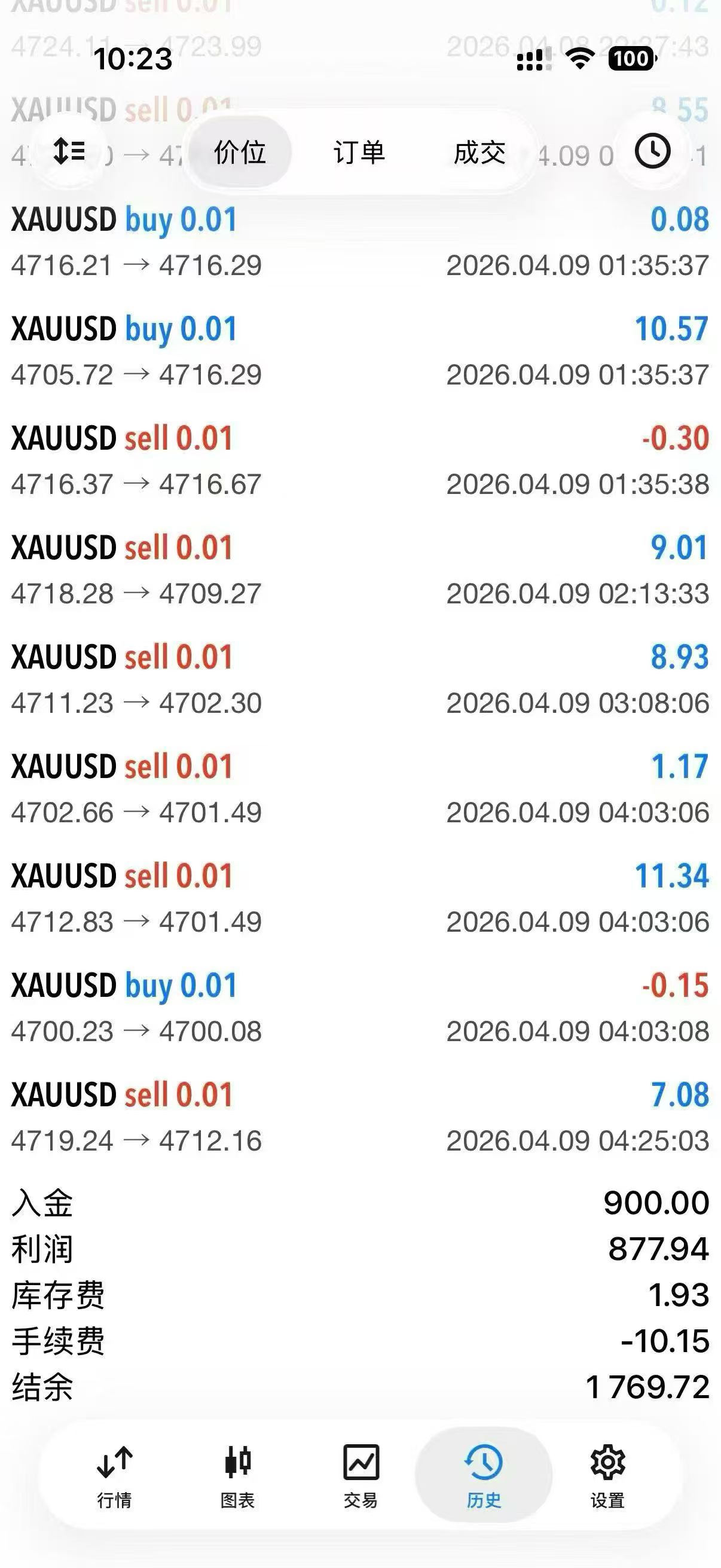Image resolution: width=721 pixels, height=1568 pixels.
Task: Expand the buy trade with 0.08 profit
Action: 360,242
